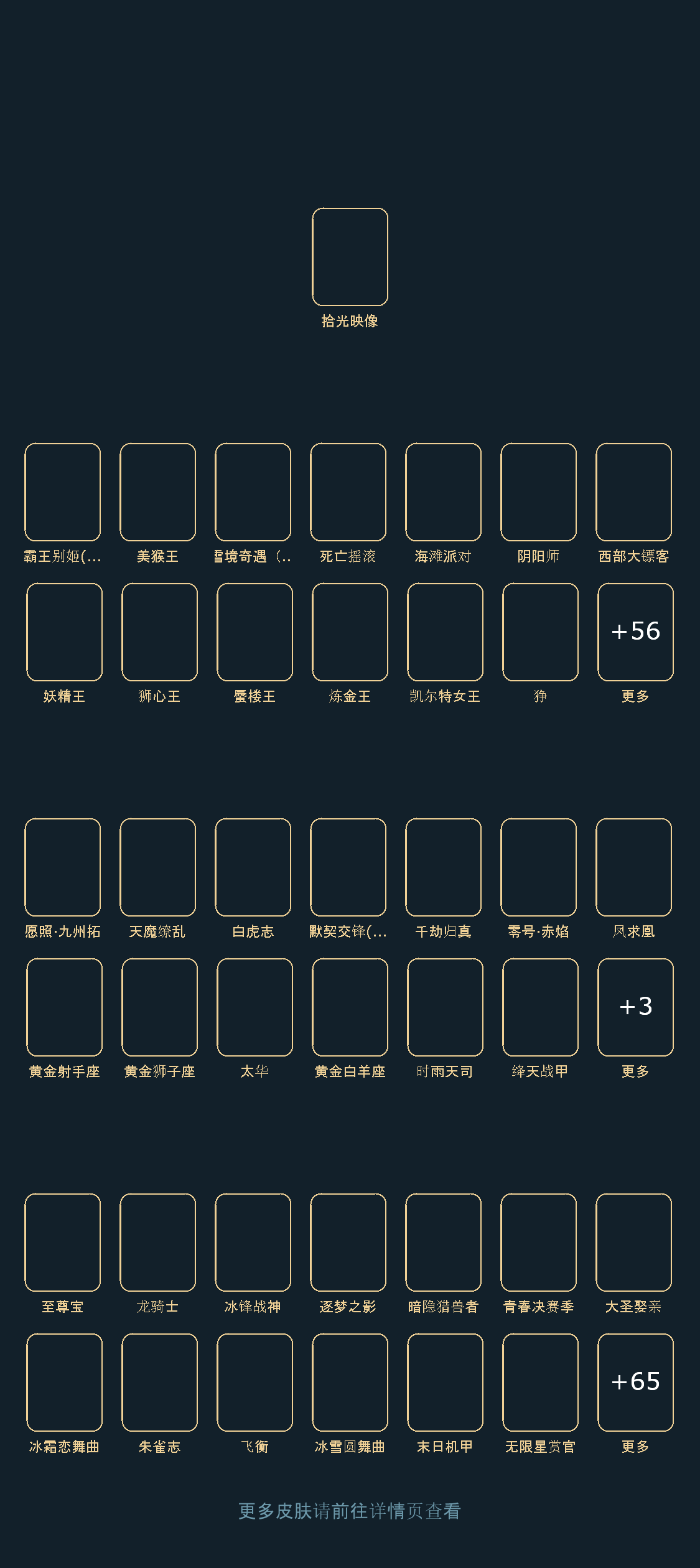700x1568 pixels.
Task: Open the 凯尔特女王 skin
Action: 445,632
